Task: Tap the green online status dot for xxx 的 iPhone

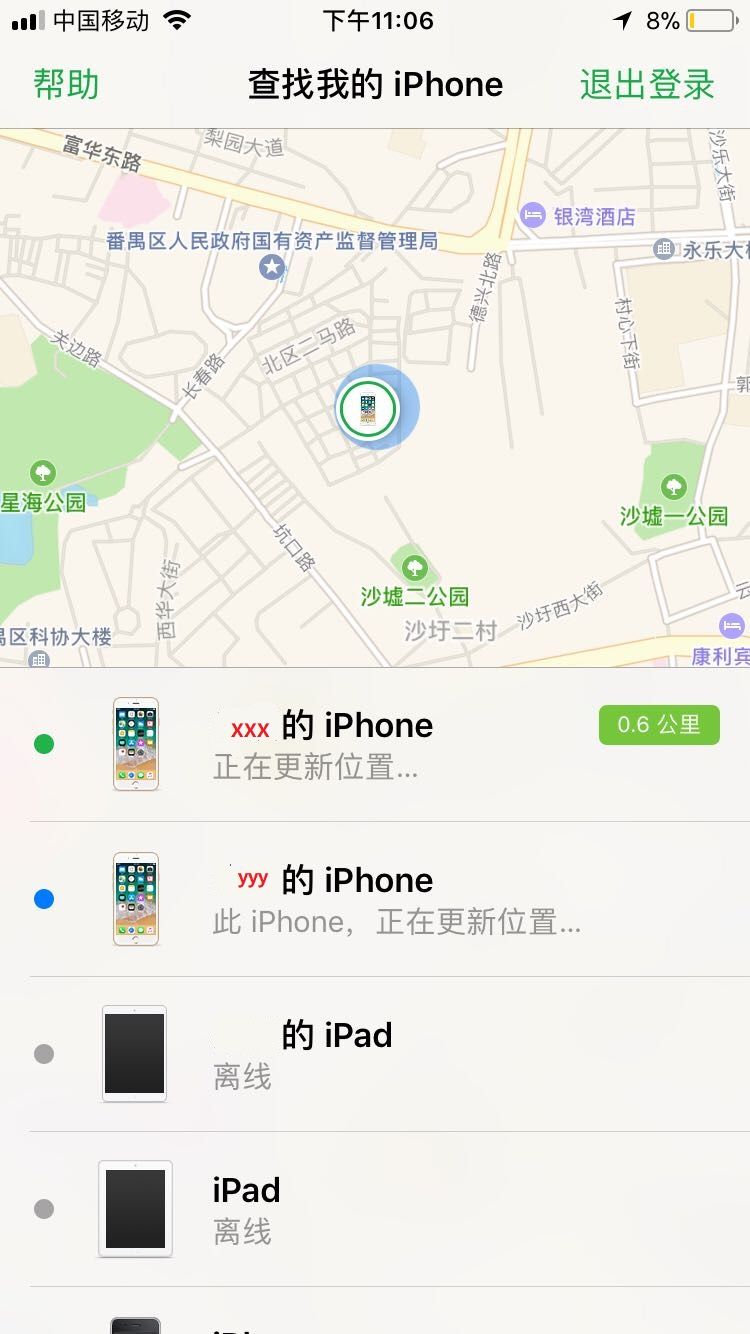Action: pos(44,743)
